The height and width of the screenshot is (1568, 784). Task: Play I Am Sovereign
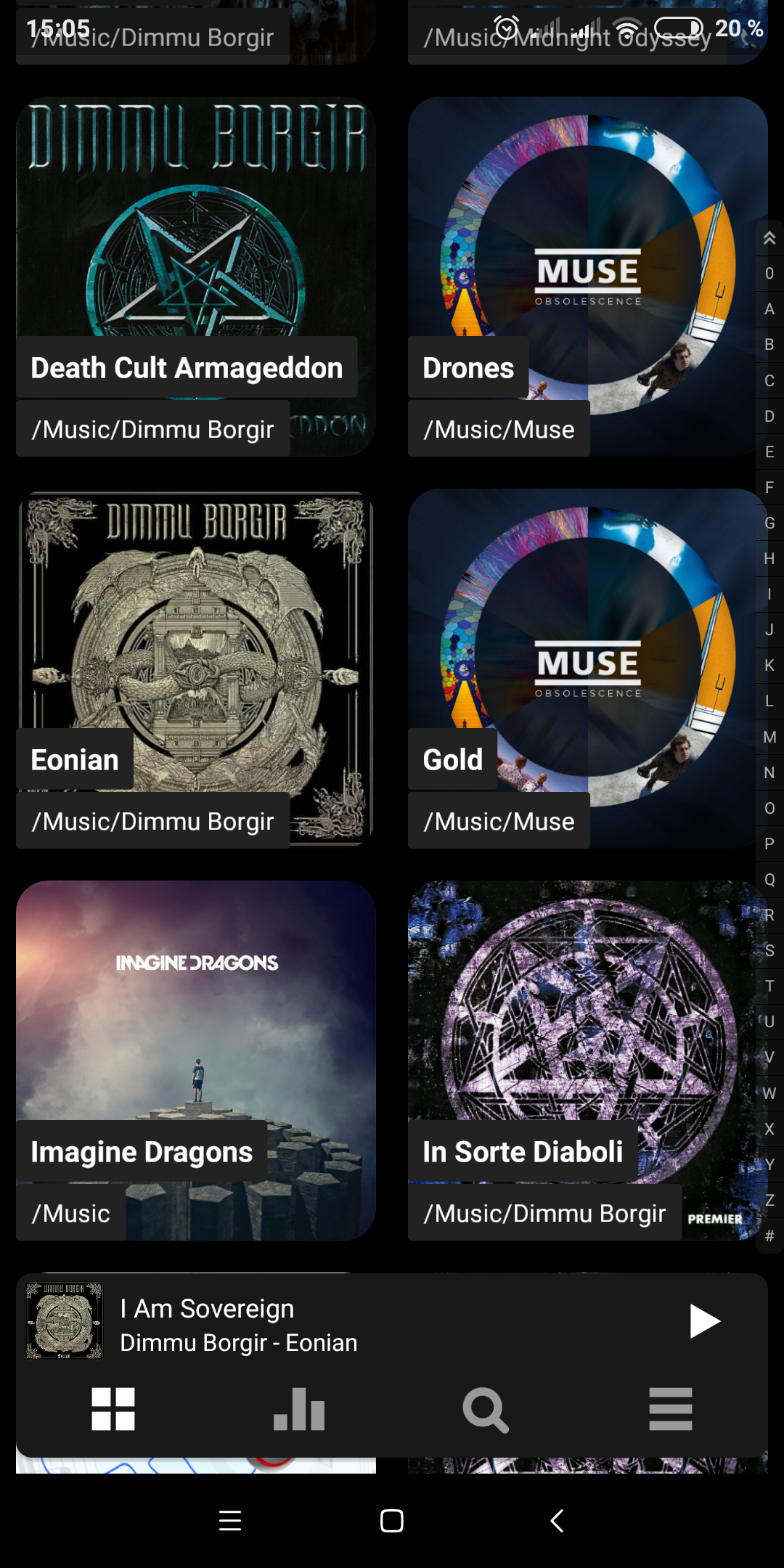pyautogui.click(x=704, y=1321)
